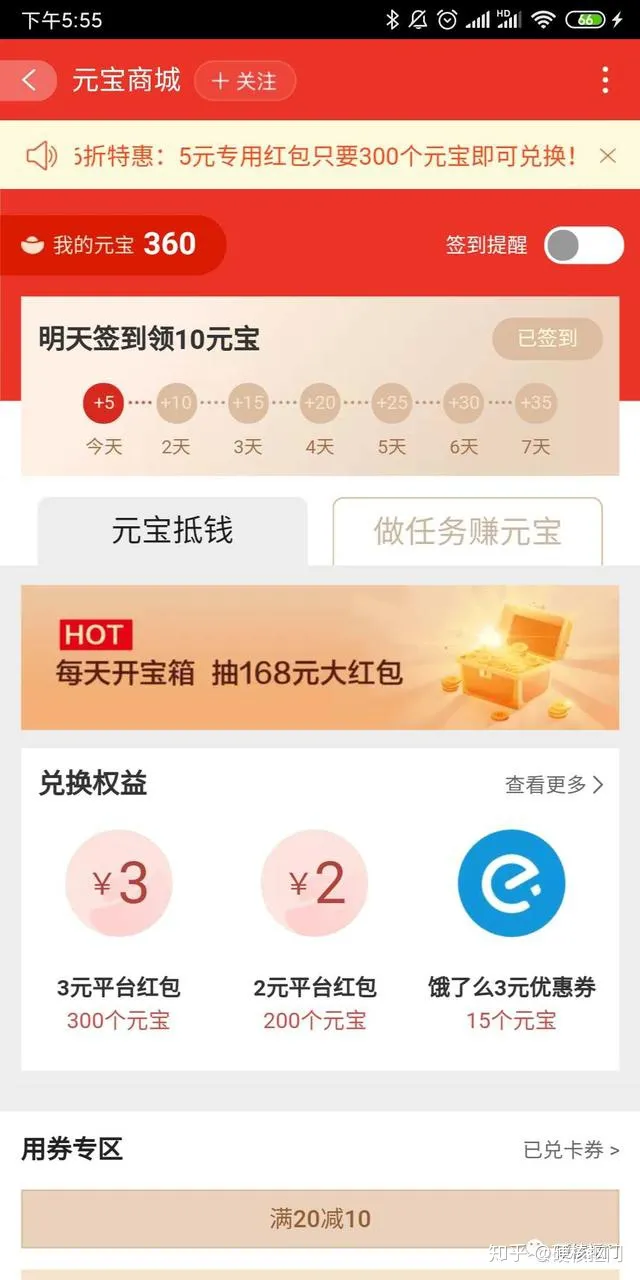This screenshot has width=640, height=1280.
Task: Tap the 关注 follow button
Action: pyautogui.click(x=245, y=81)
